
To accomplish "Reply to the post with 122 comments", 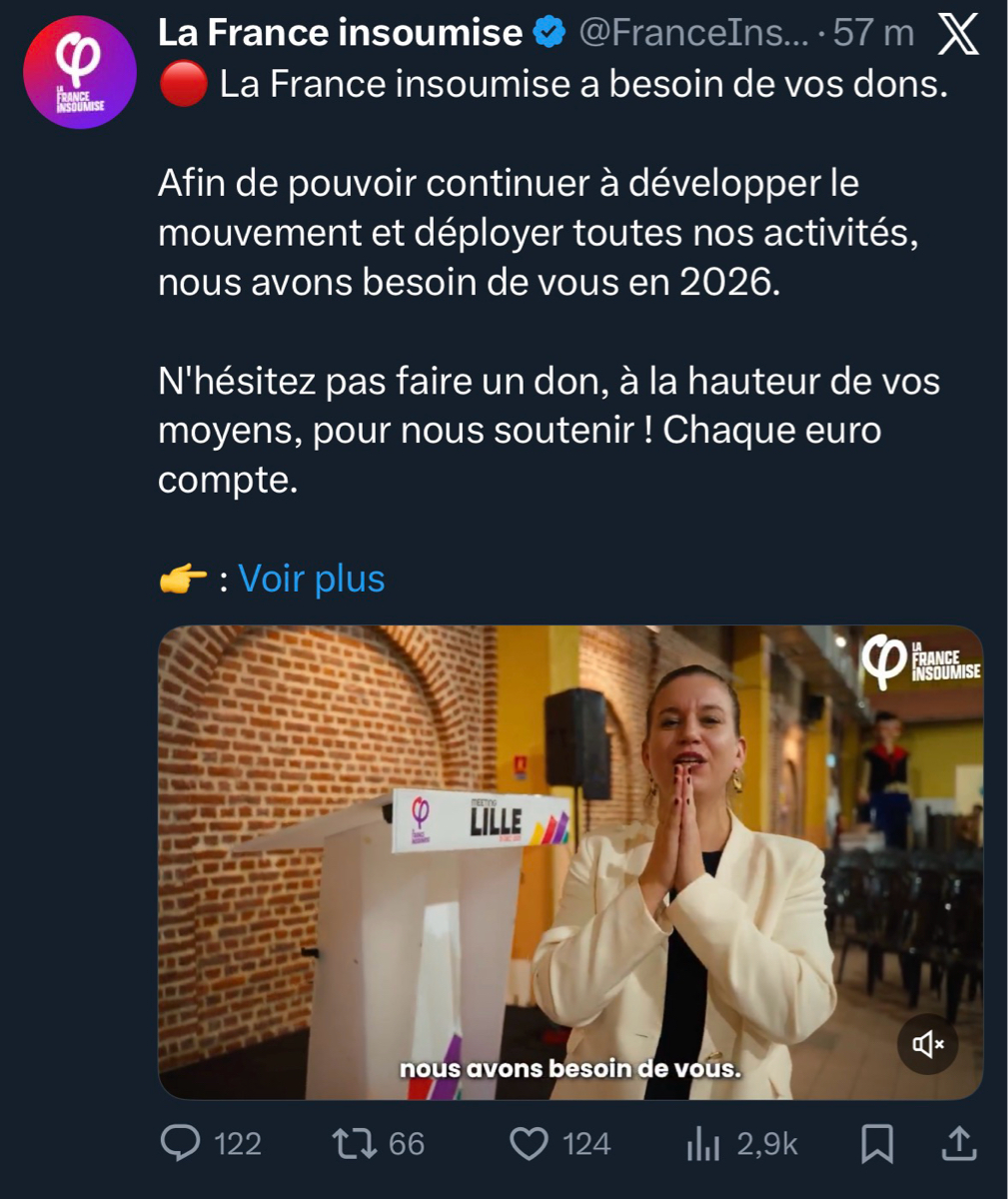I will pyautogui.click(x=182, y=1143).
